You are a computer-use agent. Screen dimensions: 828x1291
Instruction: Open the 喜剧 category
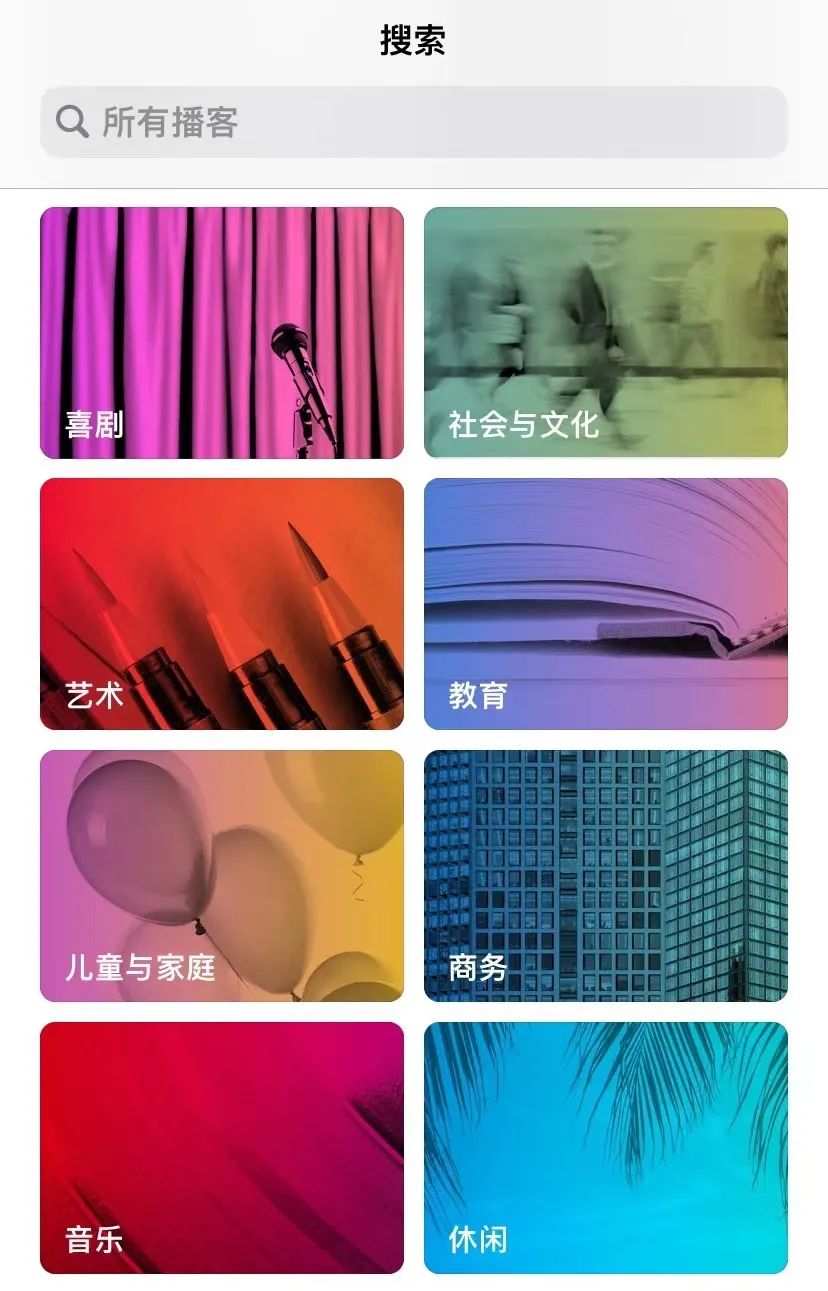[x=222, y=333]
